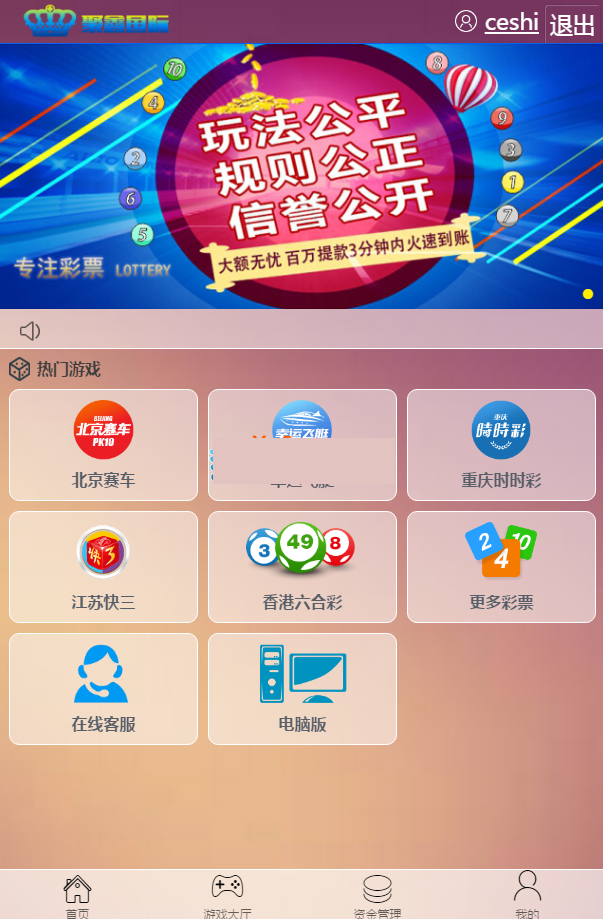Go to the 首页 home tab
Image resolution: width=603 pixels, height=919 pixels.
77,895
